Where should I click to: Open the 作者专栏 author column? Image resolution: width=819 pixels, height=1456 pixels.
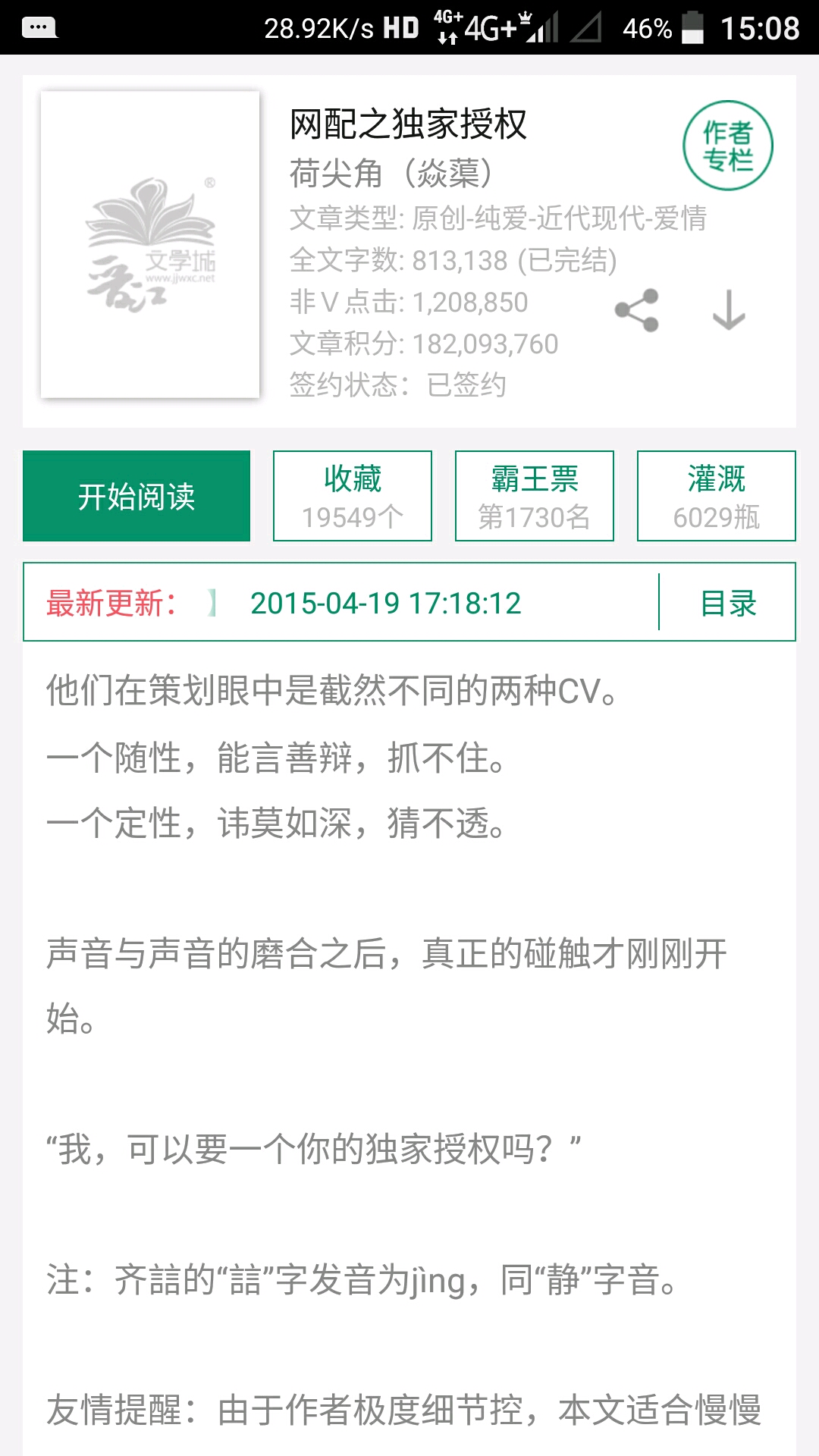(727, 146)
